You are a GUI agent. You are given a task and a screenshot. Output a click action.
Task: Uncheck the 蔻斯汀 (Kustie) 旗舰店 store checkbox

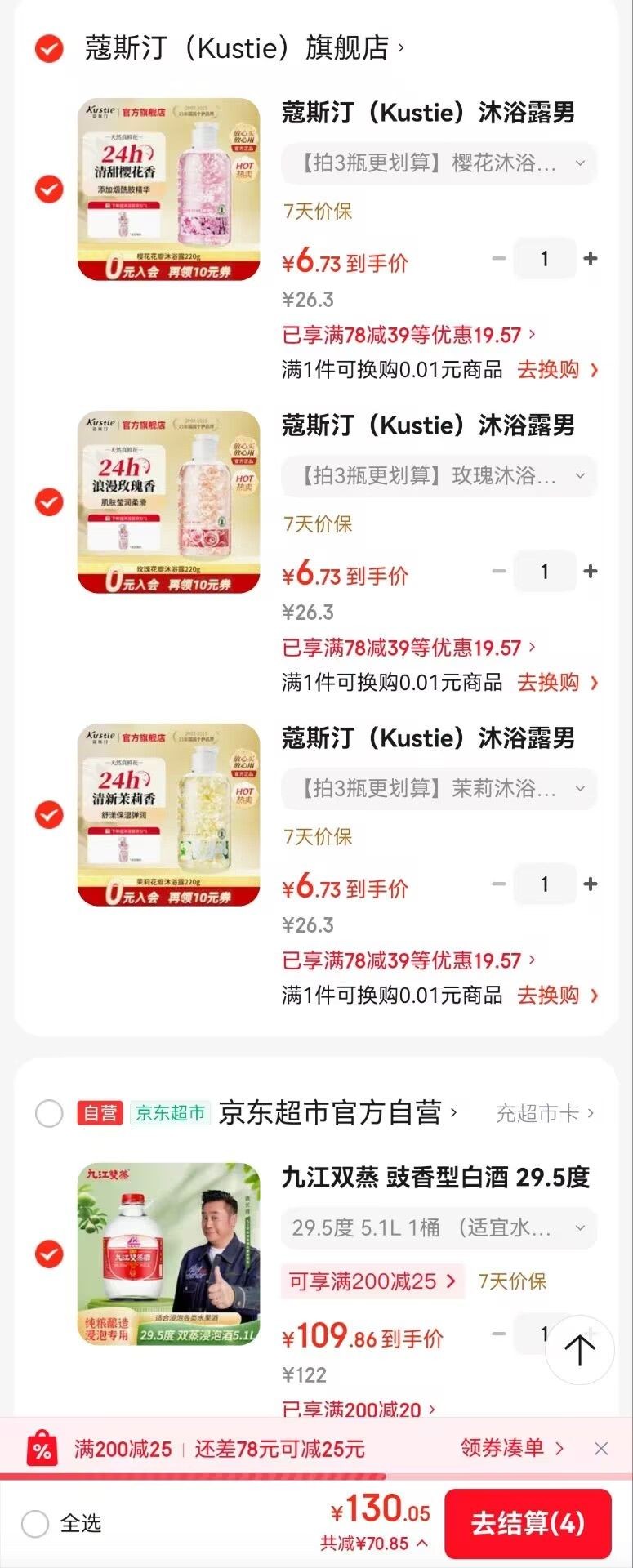tap(49, 48)
